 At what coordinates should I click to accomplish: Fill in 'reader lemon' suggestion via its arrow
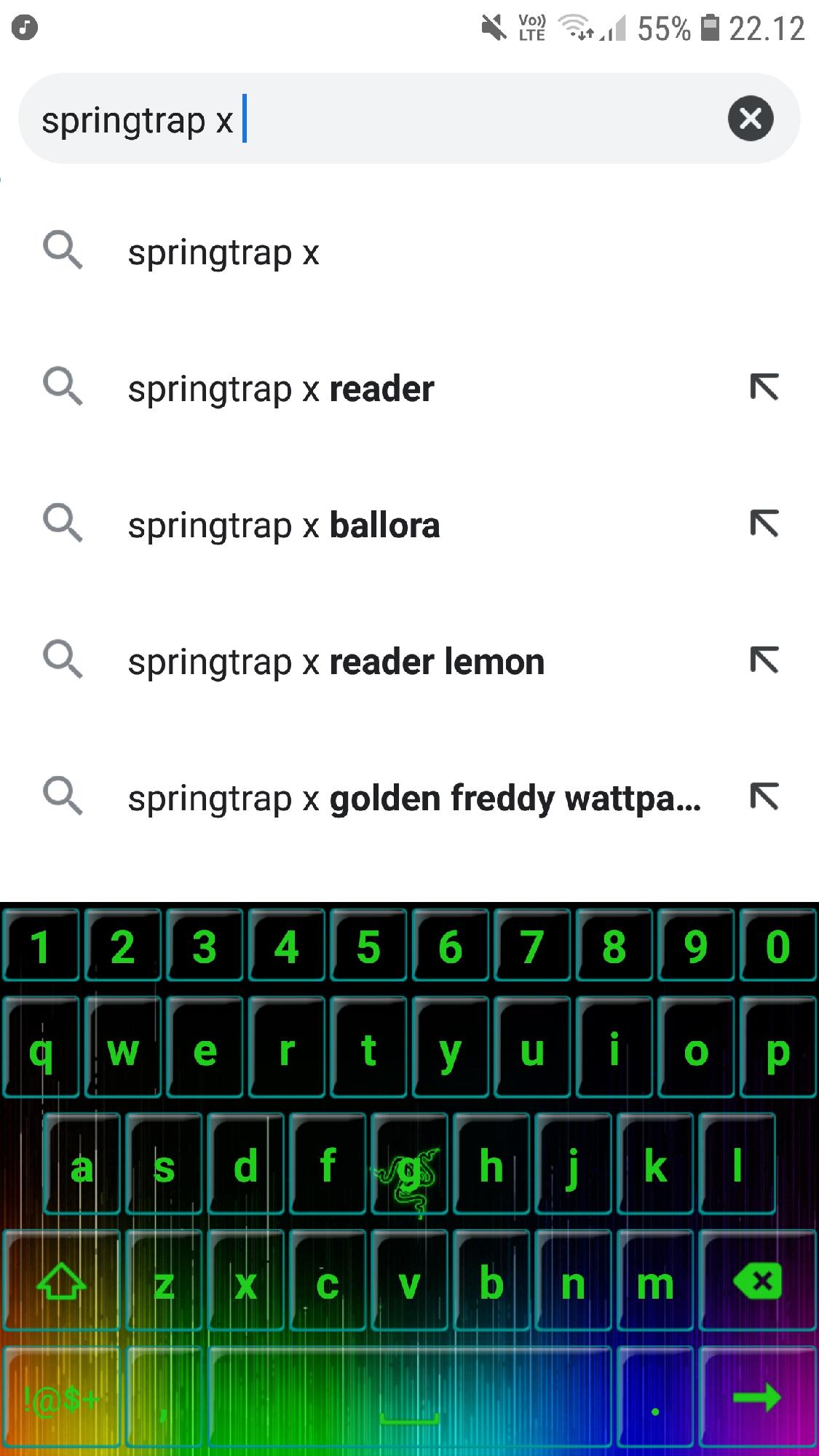[x=764, y=660]
